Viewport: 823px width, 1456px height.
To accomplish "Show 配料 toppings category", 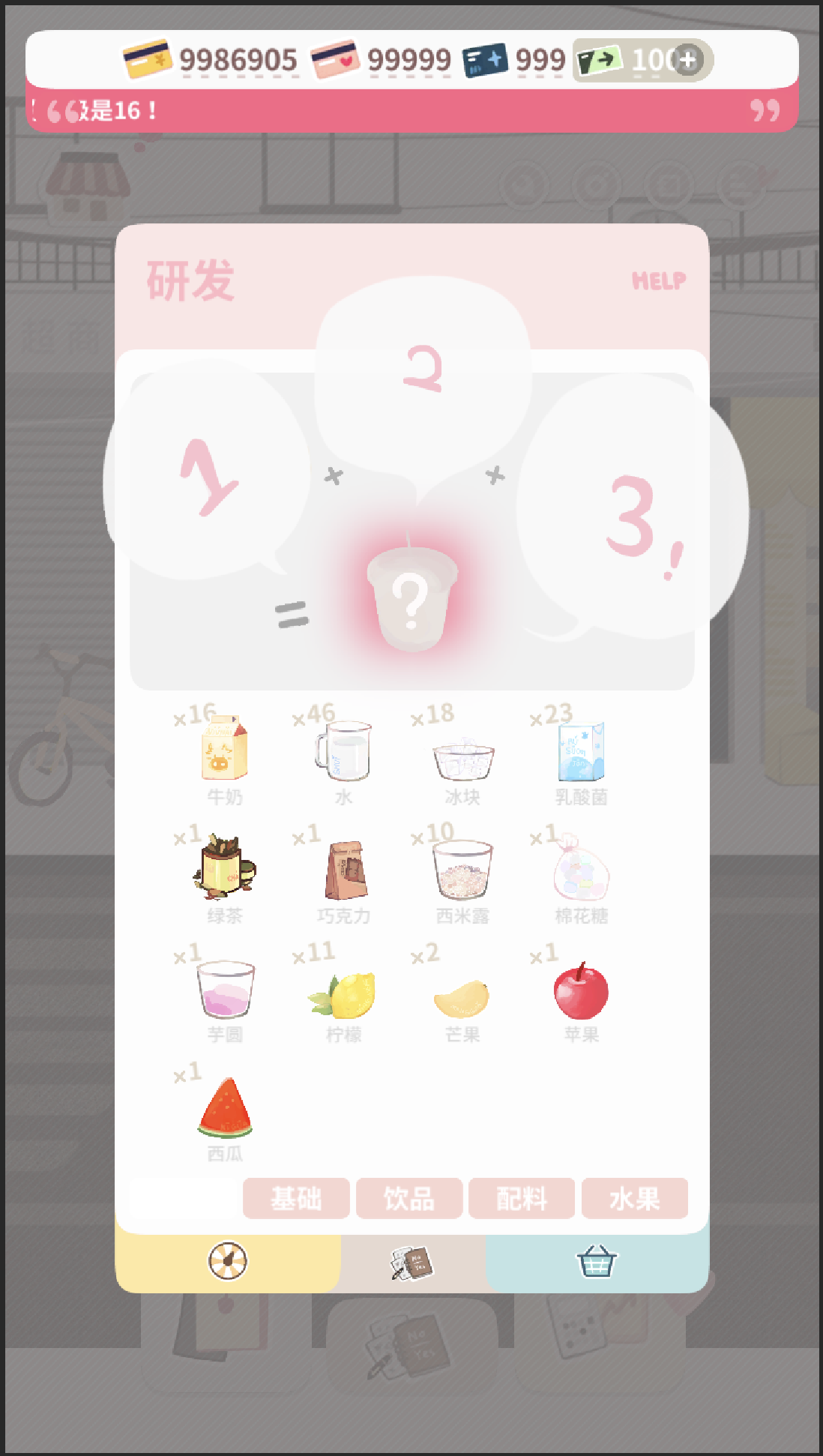I will [522, 1198].
